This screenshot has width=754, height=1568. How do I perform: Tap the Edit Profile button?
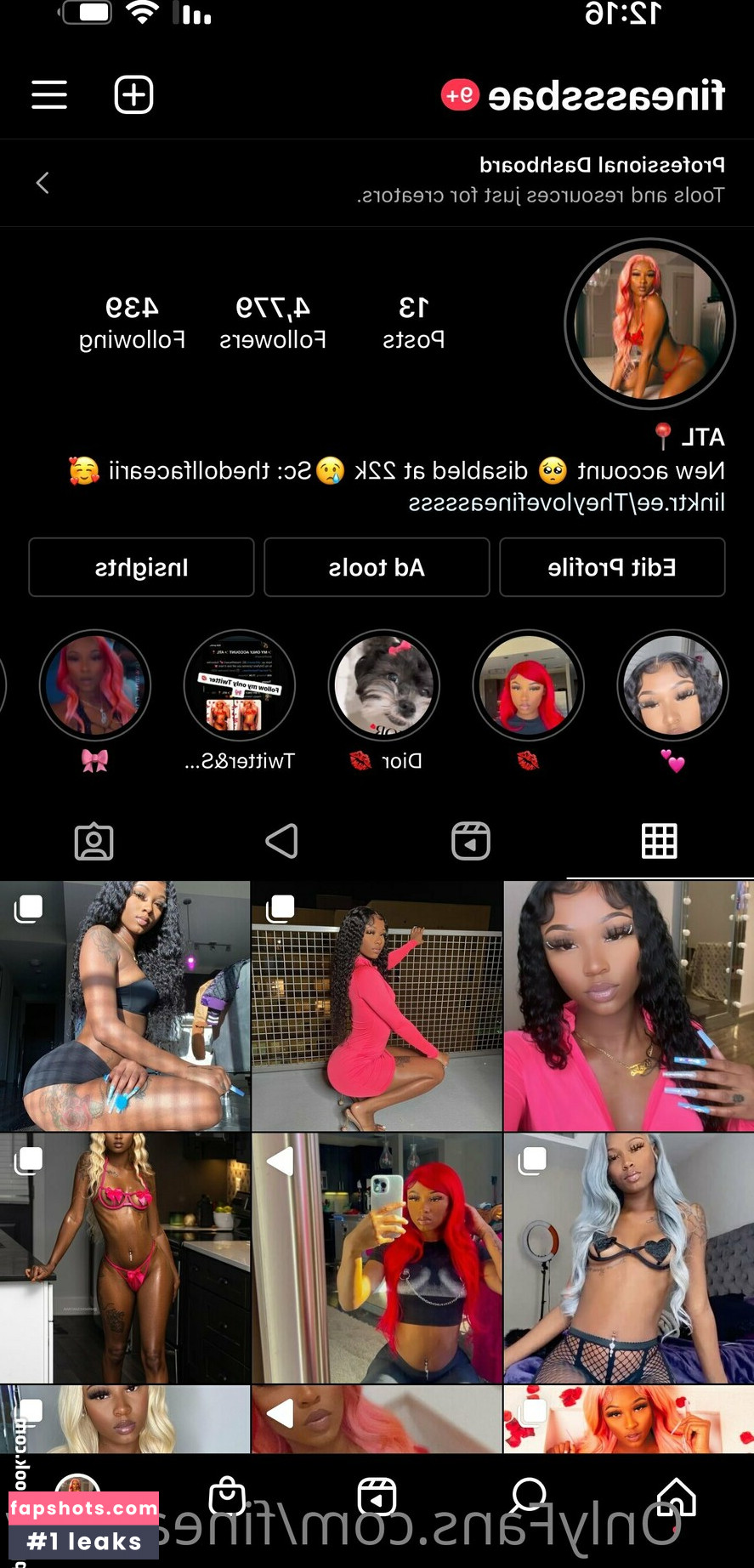click(x=612, y=567)
